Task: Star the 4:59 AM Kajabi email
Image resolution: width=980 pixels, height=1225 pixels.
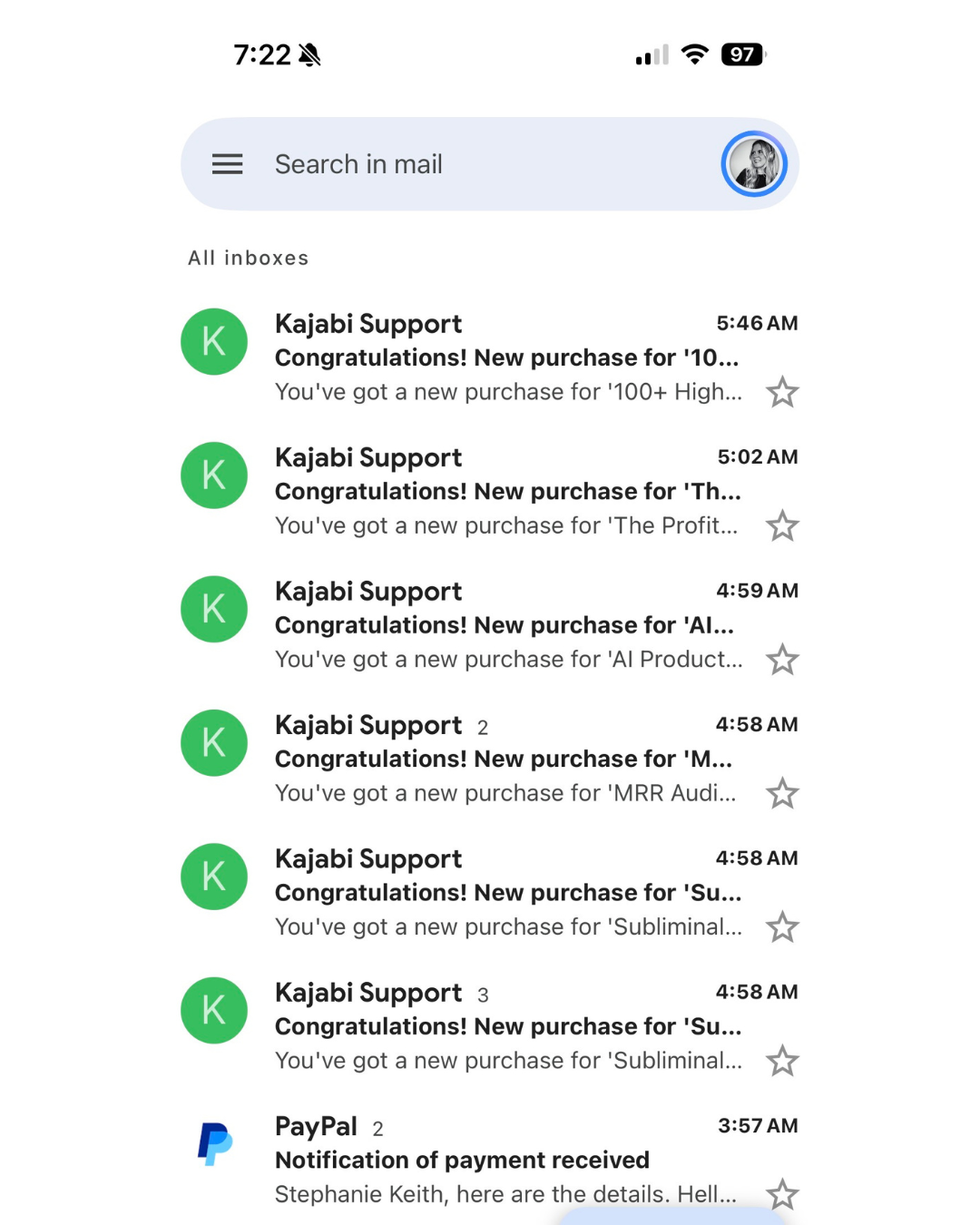Action: [782, 660]
